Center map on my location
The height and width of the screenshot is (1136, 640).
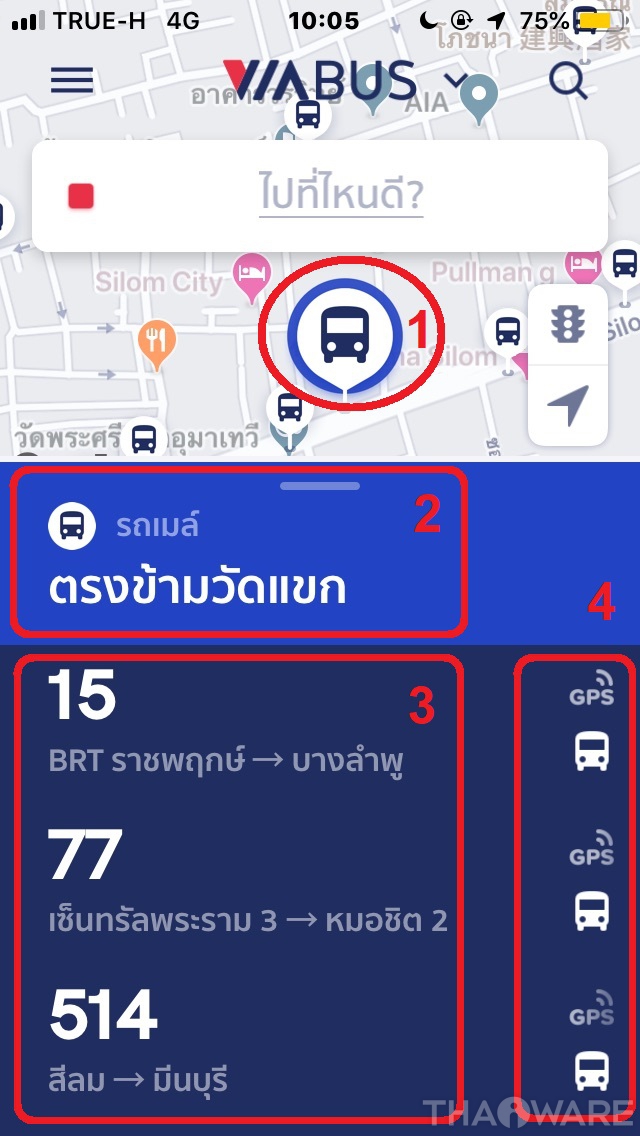(567, 405)
